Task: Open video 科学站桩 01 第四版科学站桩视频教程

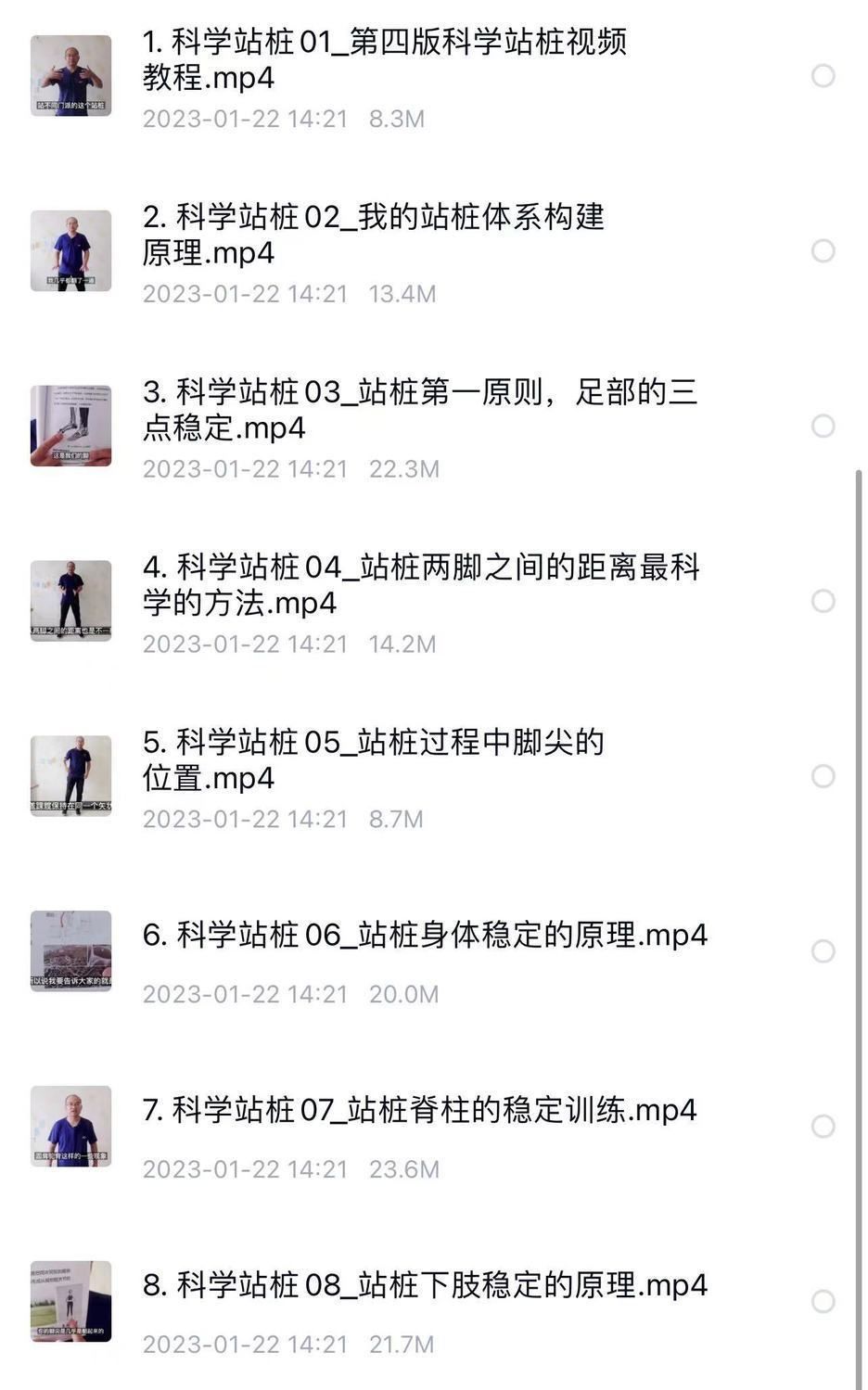Action: 384,59
